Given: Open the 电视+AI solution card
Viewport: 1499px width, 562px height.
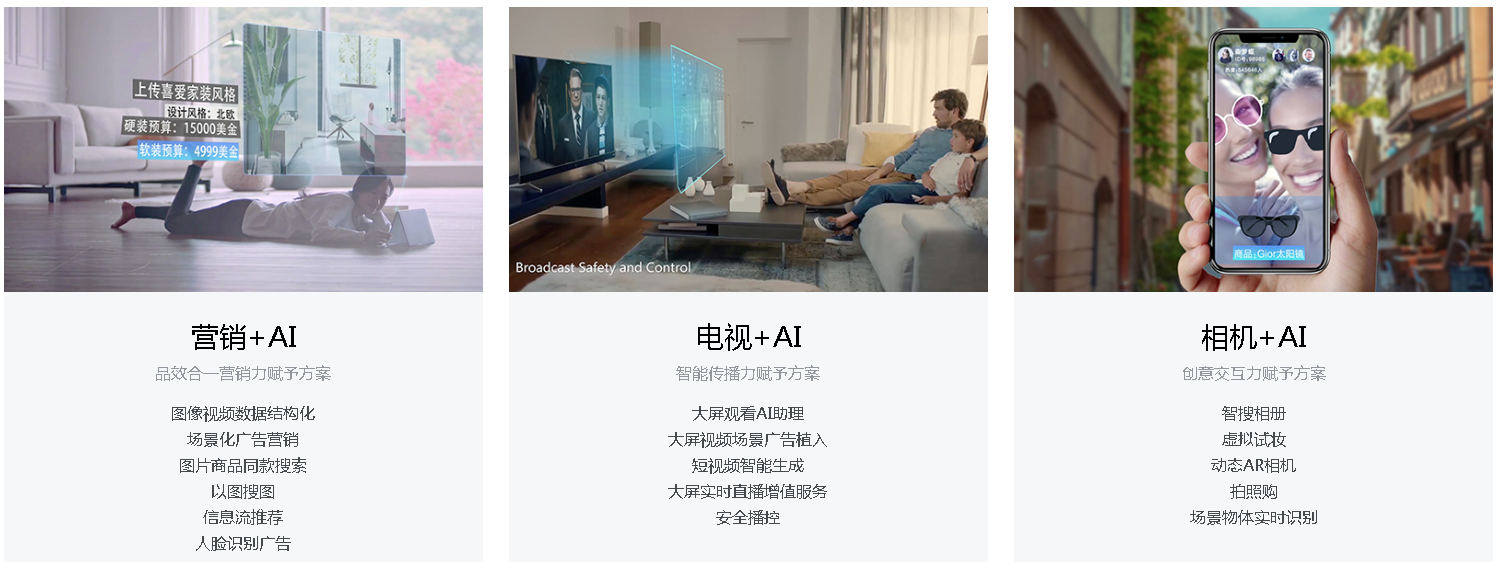Looking at the screenshot, I should click(x=748, y=337).
